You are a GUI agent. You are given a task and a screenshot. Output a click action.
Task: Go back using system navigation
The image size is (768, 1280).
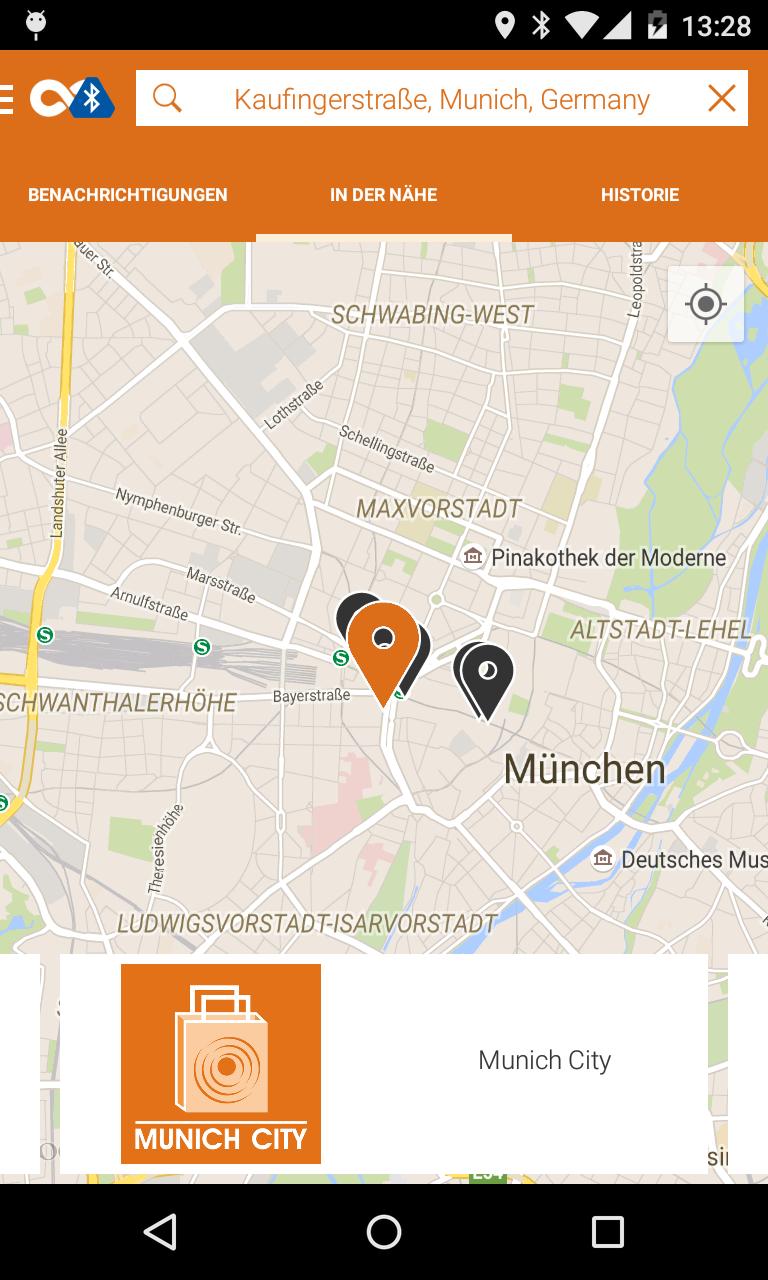(x=160, y=1232)
